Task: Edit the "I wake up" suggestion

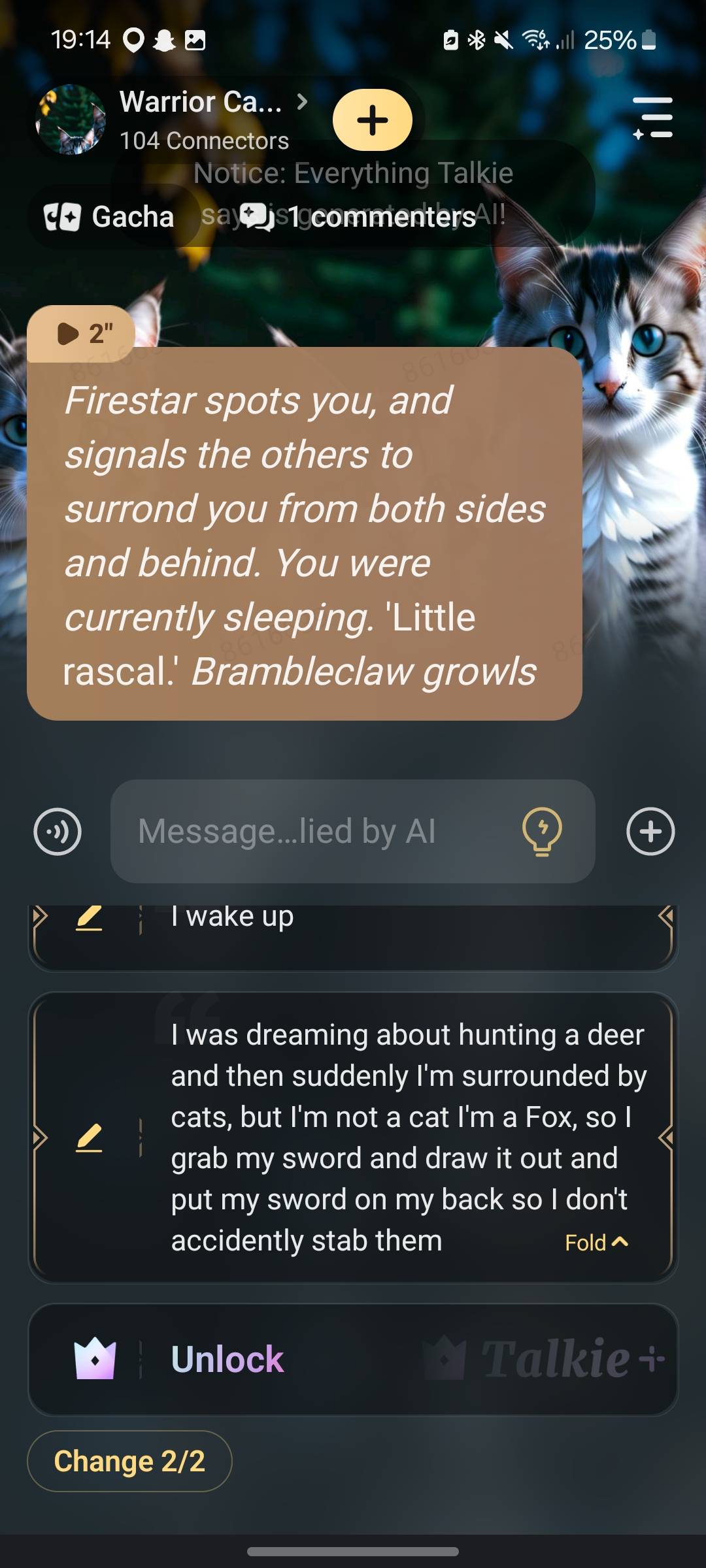Action: (90, 918)
